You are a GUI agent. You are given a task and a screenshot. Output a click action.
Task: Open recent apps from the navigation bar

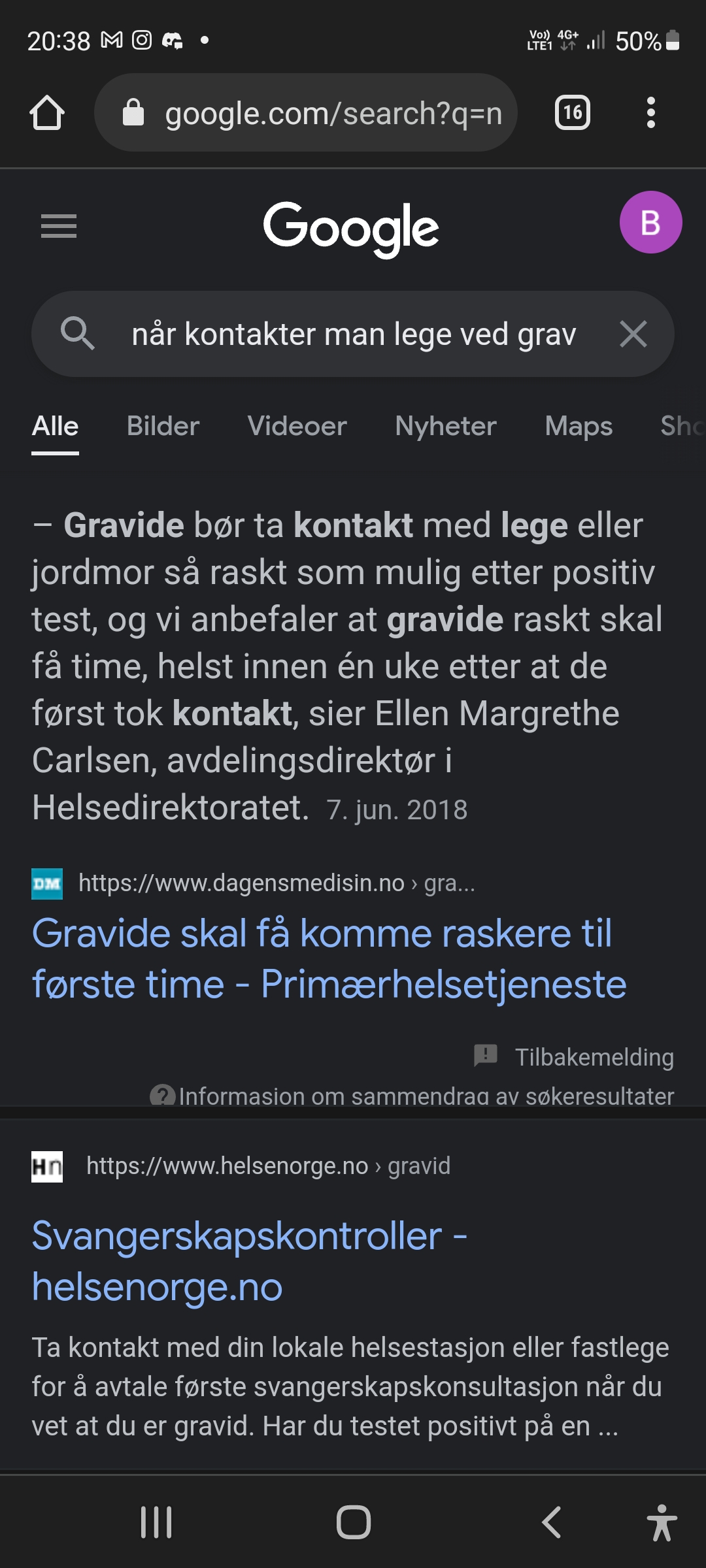(x=156, y=1522)
